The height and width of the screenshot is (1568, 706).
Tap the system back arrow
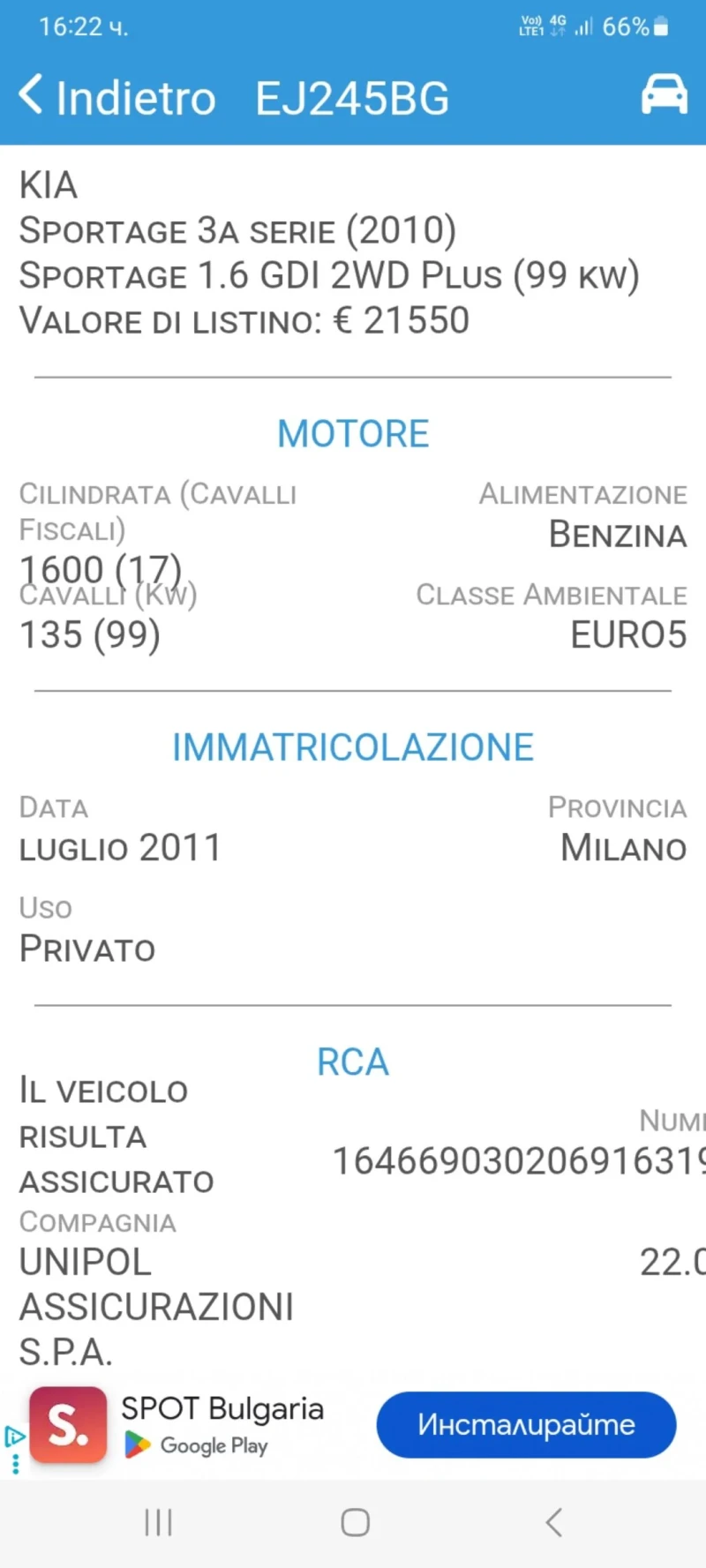553,1522
